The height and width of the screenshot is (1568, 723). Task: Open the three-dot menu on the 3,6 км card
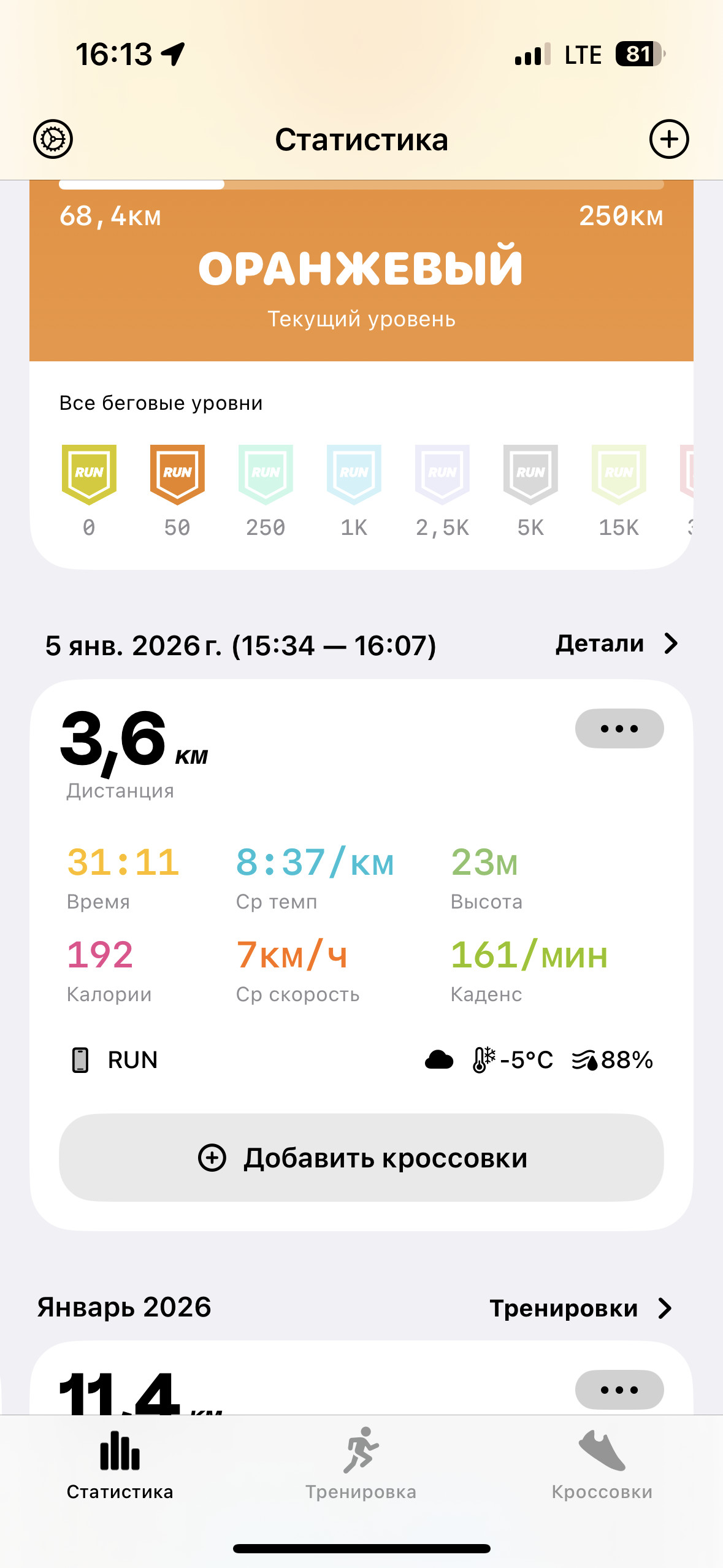[x=619, y=729]
